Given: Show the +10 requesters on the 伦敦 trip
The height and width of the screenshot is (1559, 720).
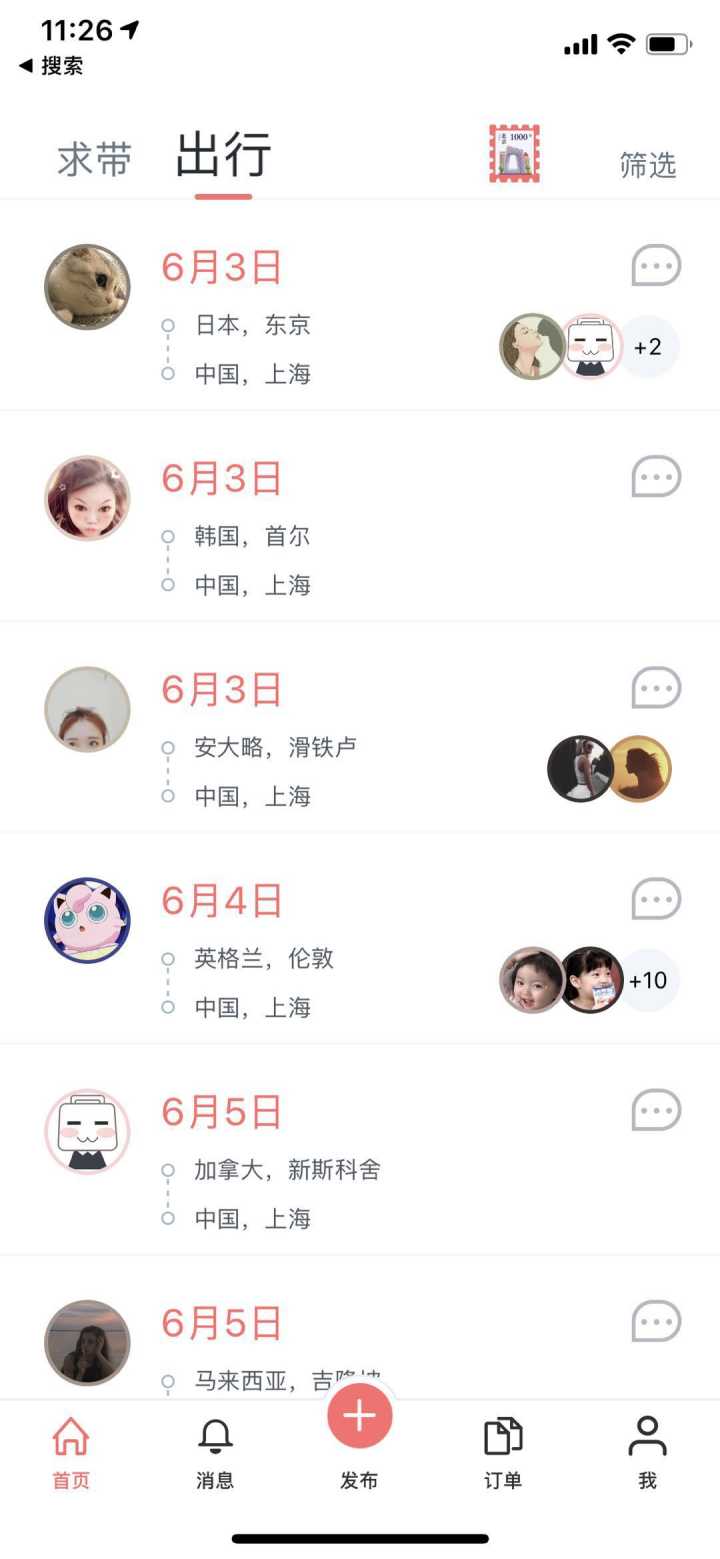Looking at the screenshot, I should coord(648,980).
